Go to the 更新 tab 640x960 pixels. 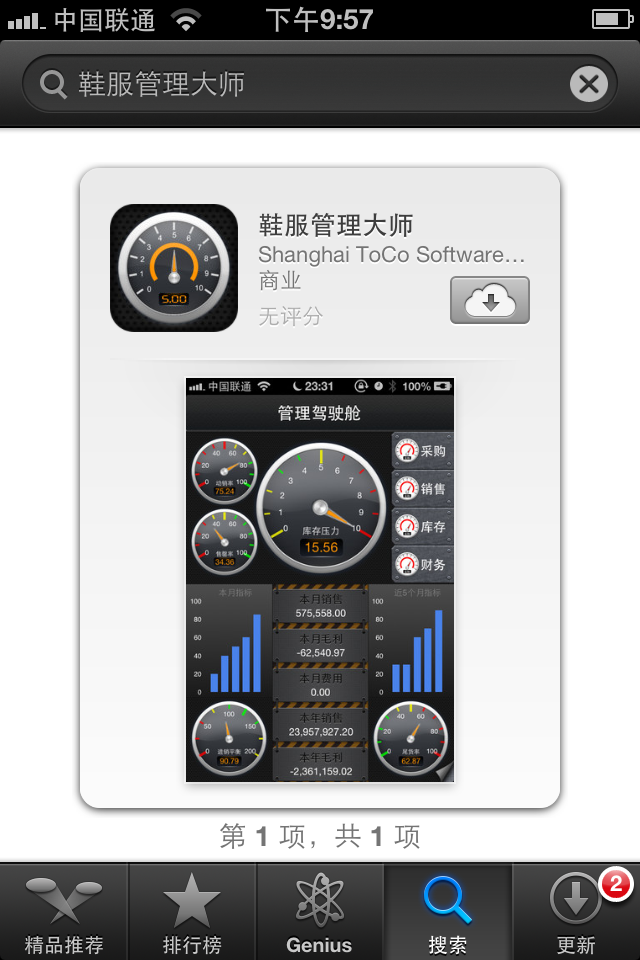coord(576,912)
